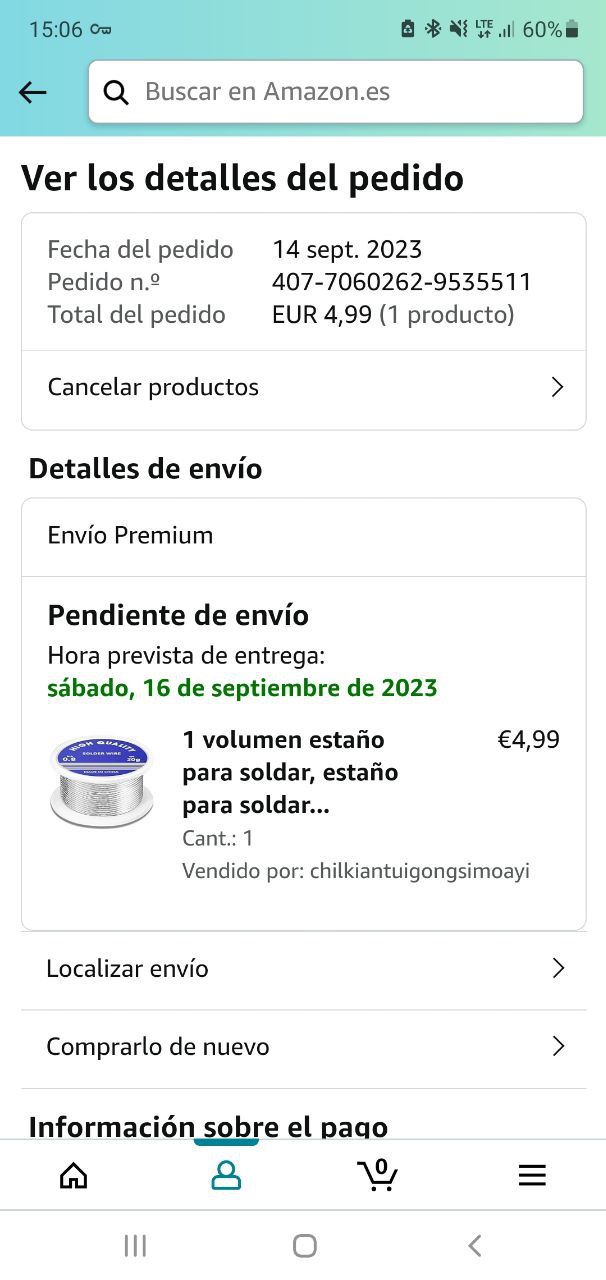
Task: Open Localizar envío to track shipment
Action: click(x=303, y=969)
